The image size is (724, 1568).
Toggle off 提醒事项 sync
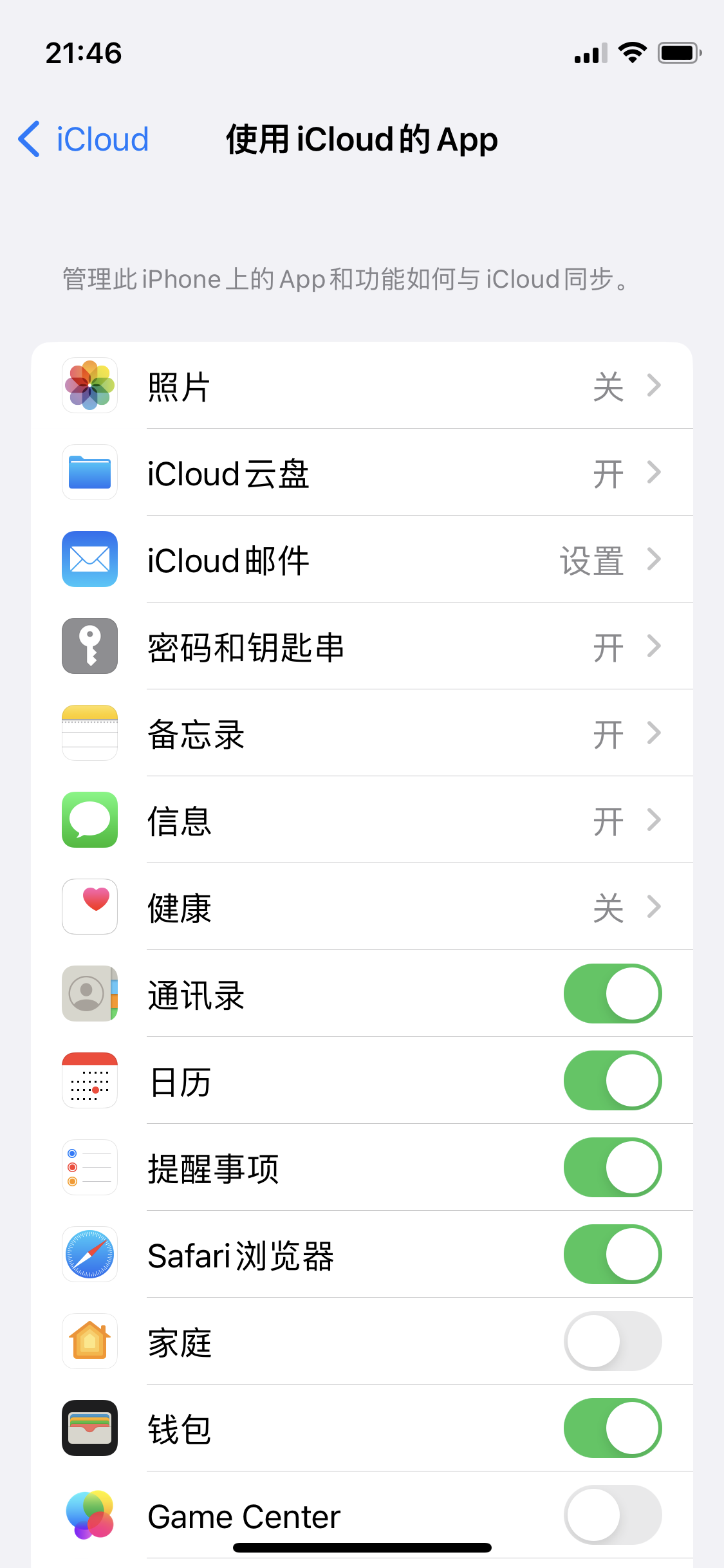[x=612, y=1168]
